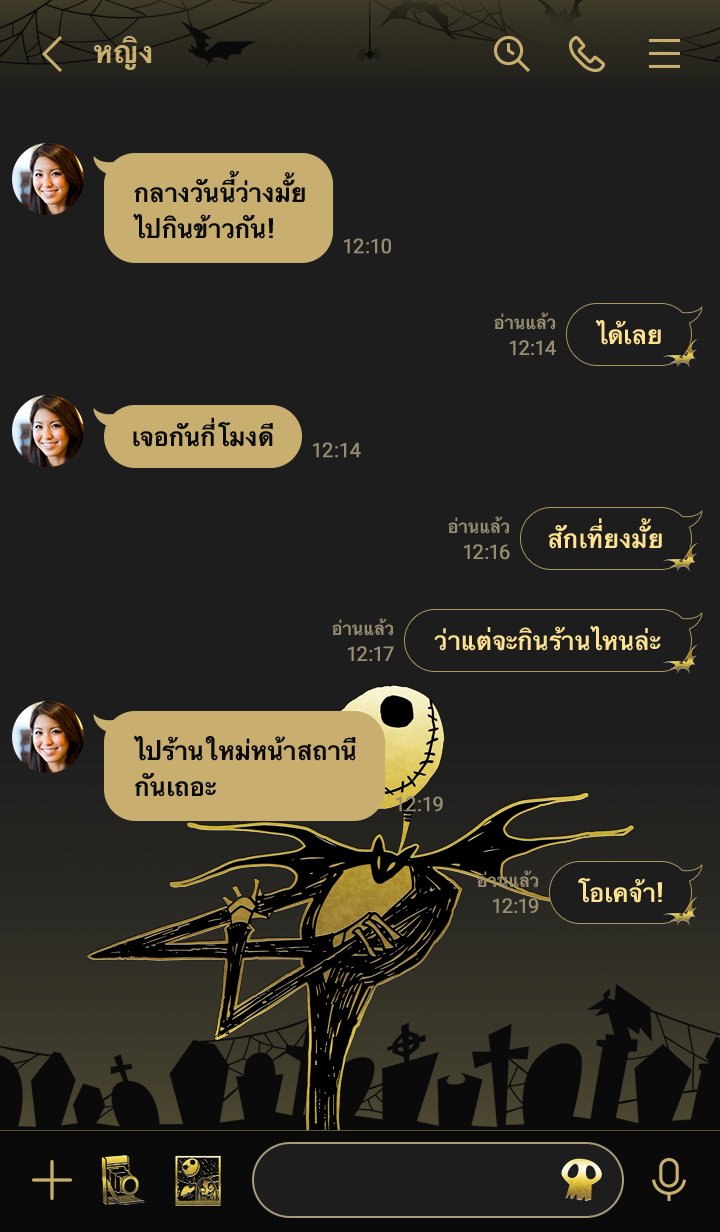Open the chat menu

coord(664,54)
